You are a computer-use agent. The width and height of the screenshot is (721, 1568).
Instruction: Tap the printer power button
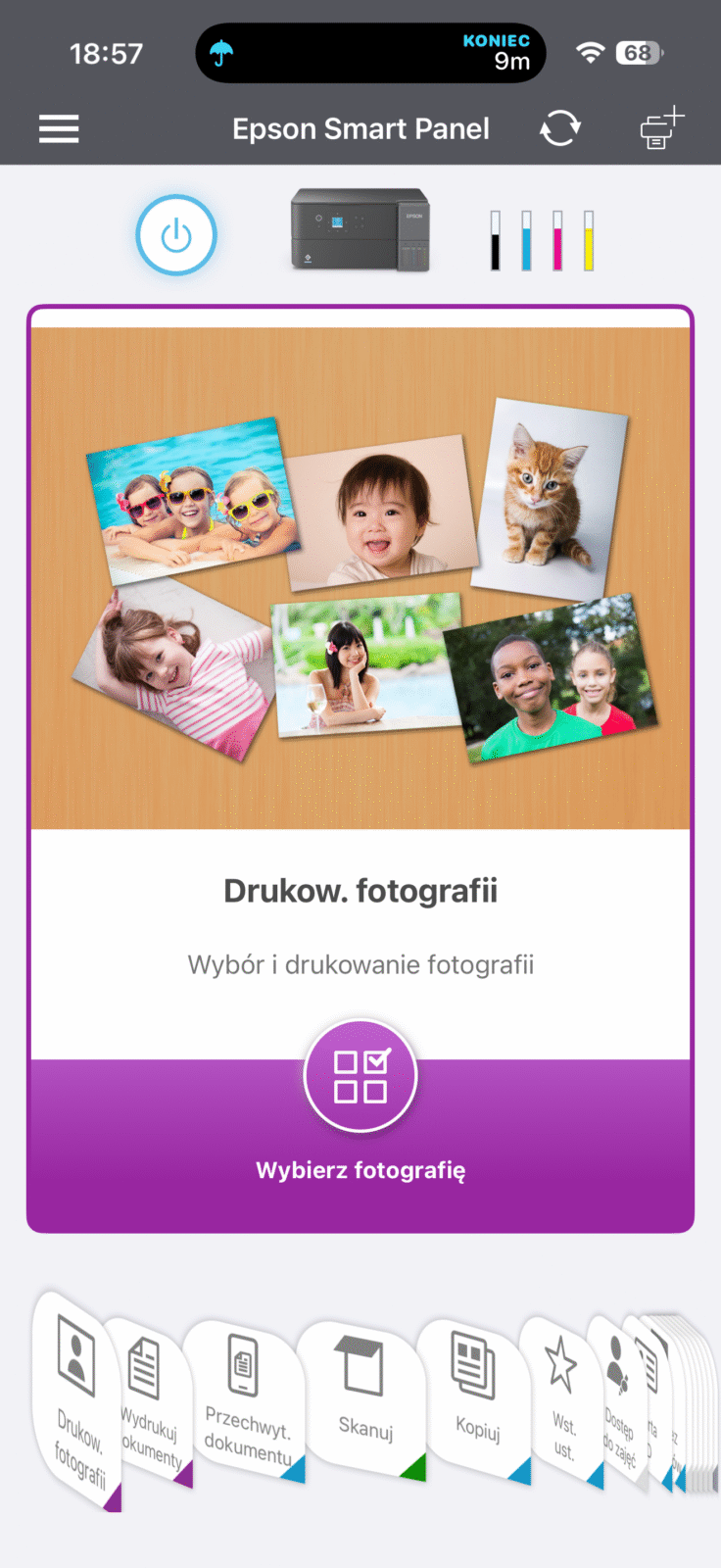pyautogui.click(x=176, y=236)
